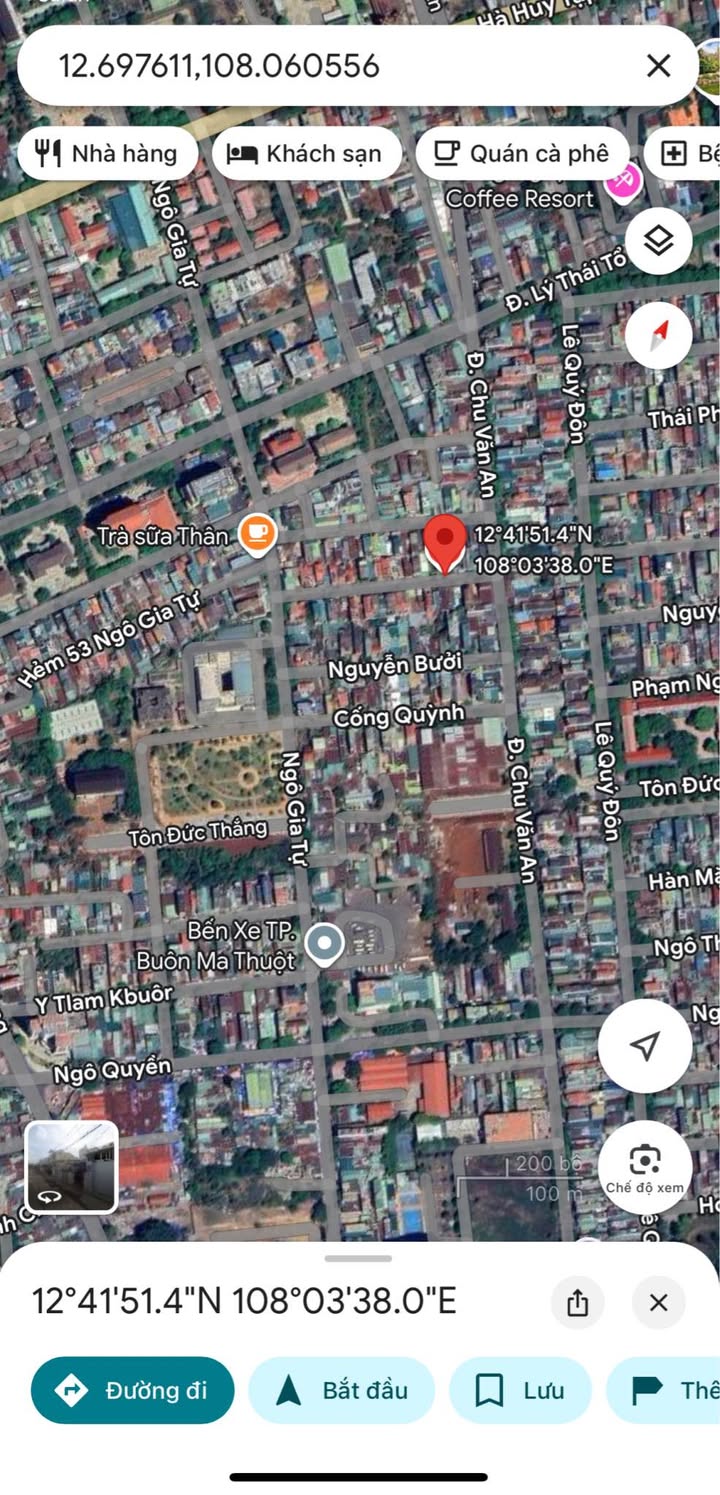Reset map orientation with compass
The height and width of the screenshot is (1495, 720).
click(658, 336)
